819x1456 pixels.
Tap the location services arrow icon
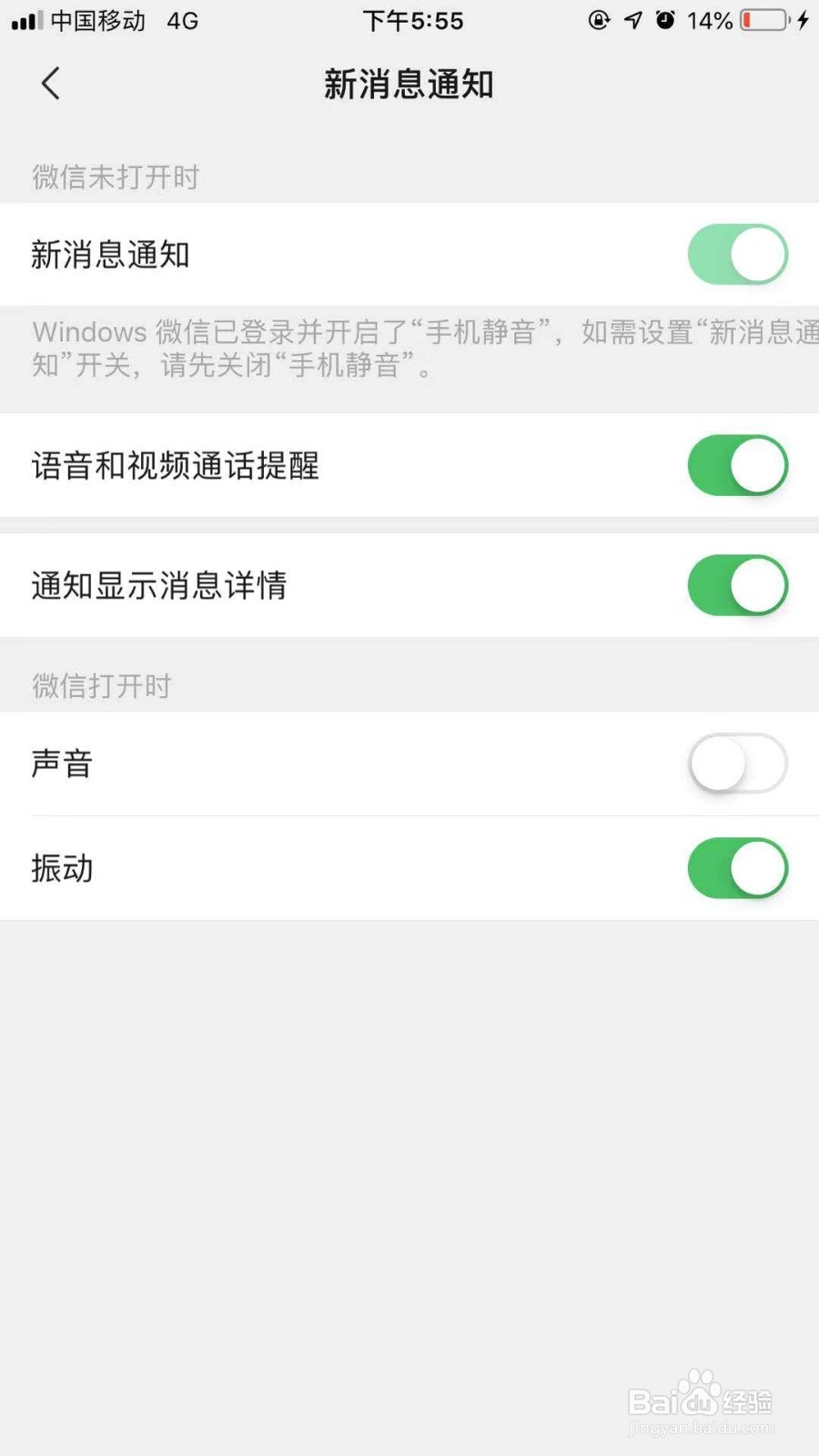tap(632, 20)
